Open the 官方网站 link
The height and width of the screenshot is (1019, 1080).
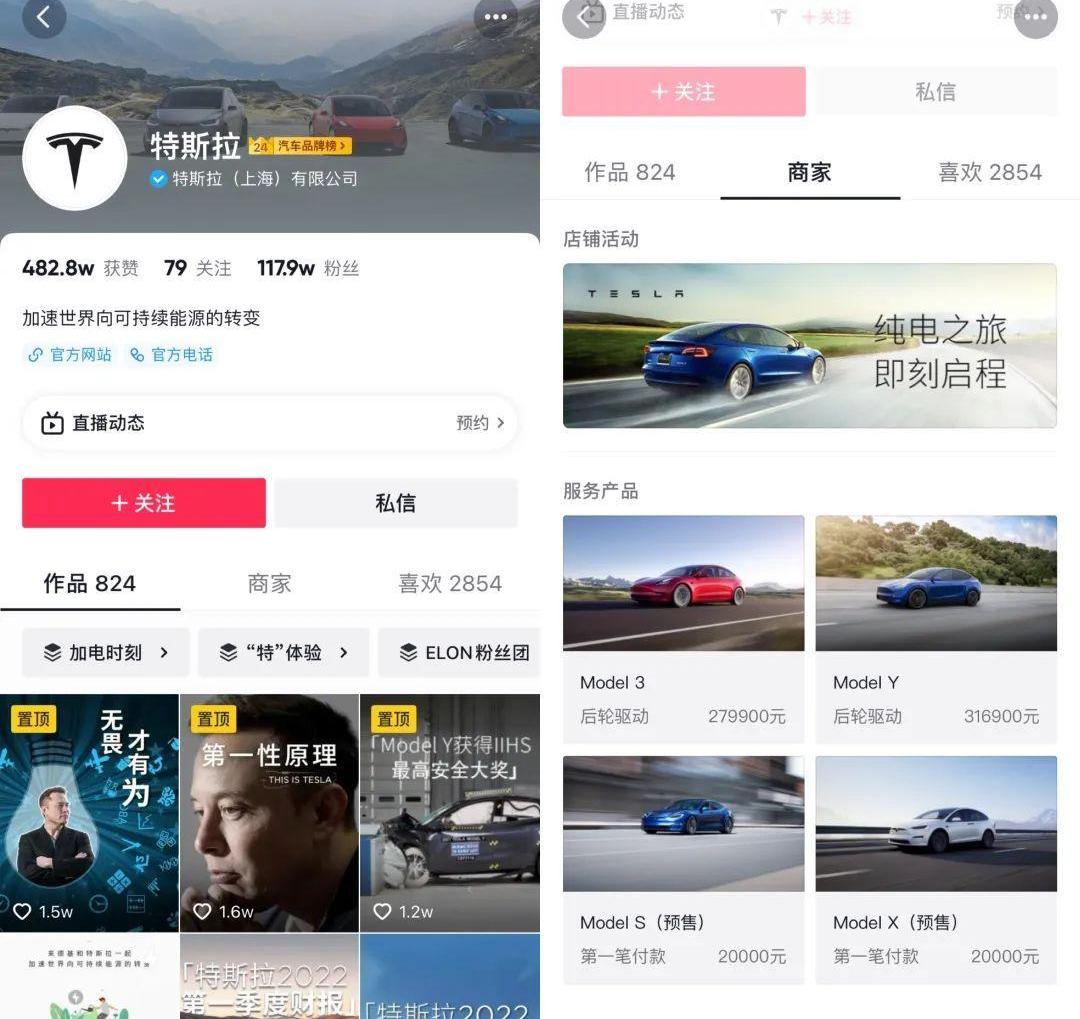click(x=70, y=355)
